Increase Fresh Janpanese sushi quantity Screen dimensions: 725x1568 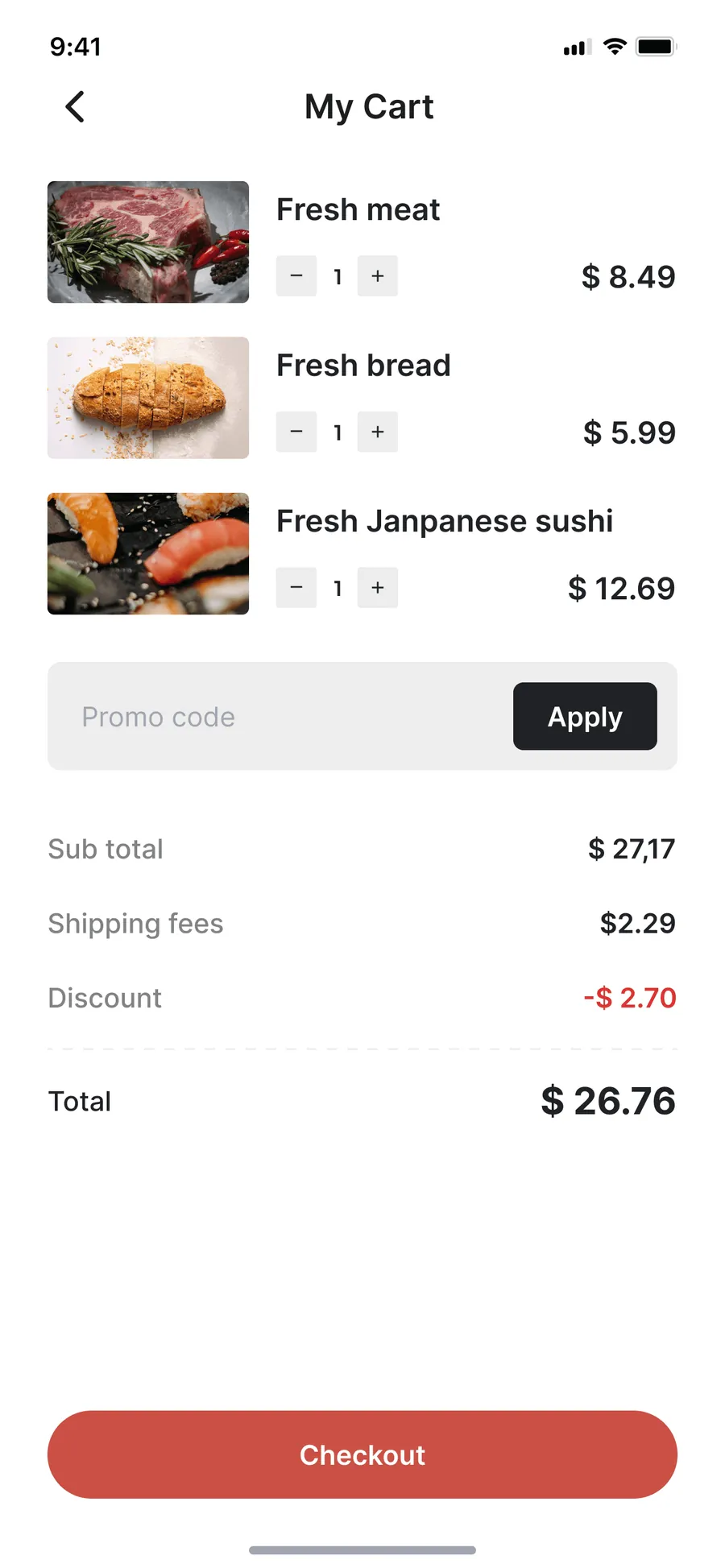(378, 588)
